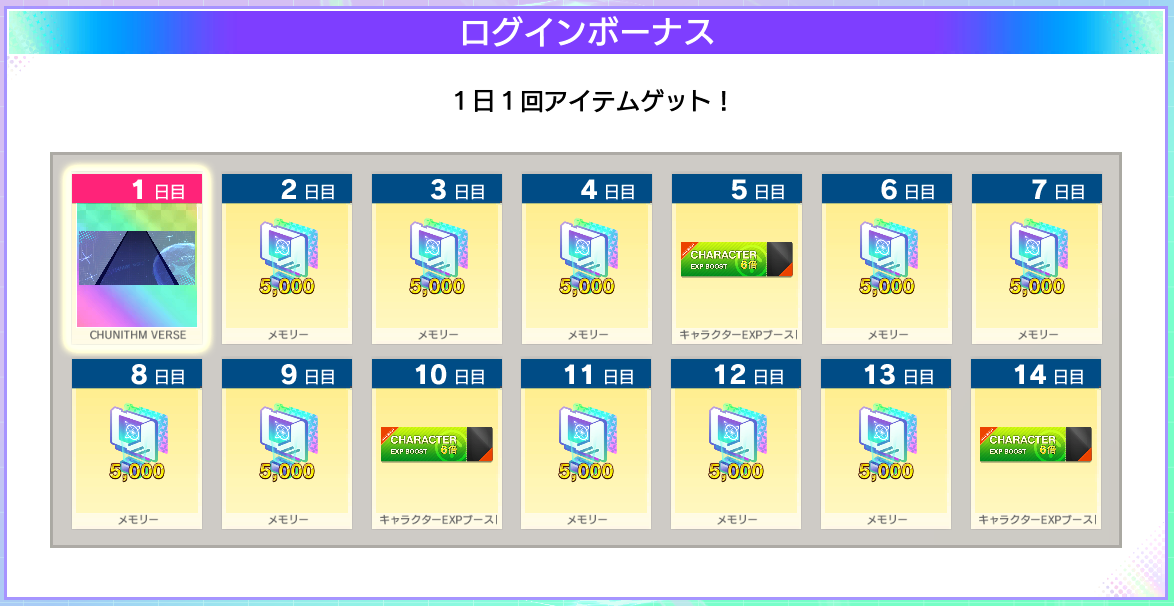This screenshot has height=606, width=1174.
Task: Select day 10 character EXP boost tile
Action: click(437, 448)
